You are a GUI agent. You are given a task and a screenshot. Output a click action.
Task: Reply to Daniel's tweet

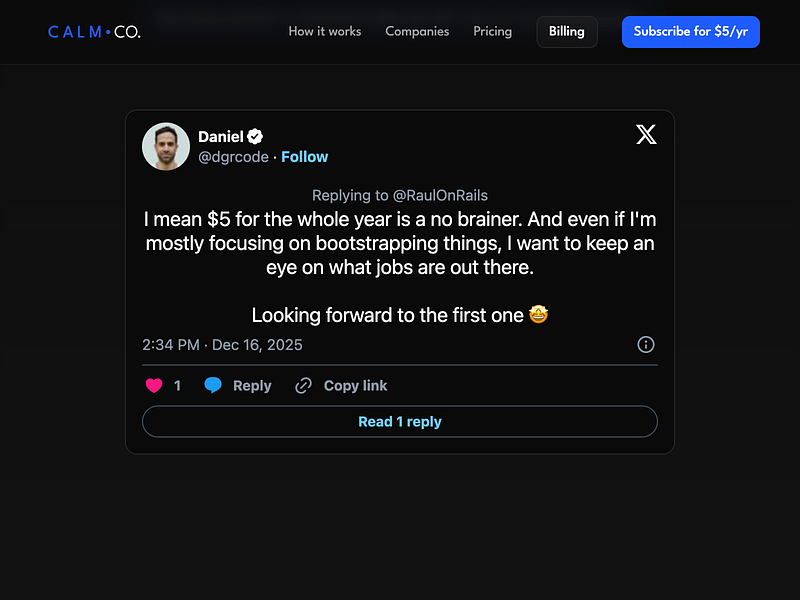point(238,386)
